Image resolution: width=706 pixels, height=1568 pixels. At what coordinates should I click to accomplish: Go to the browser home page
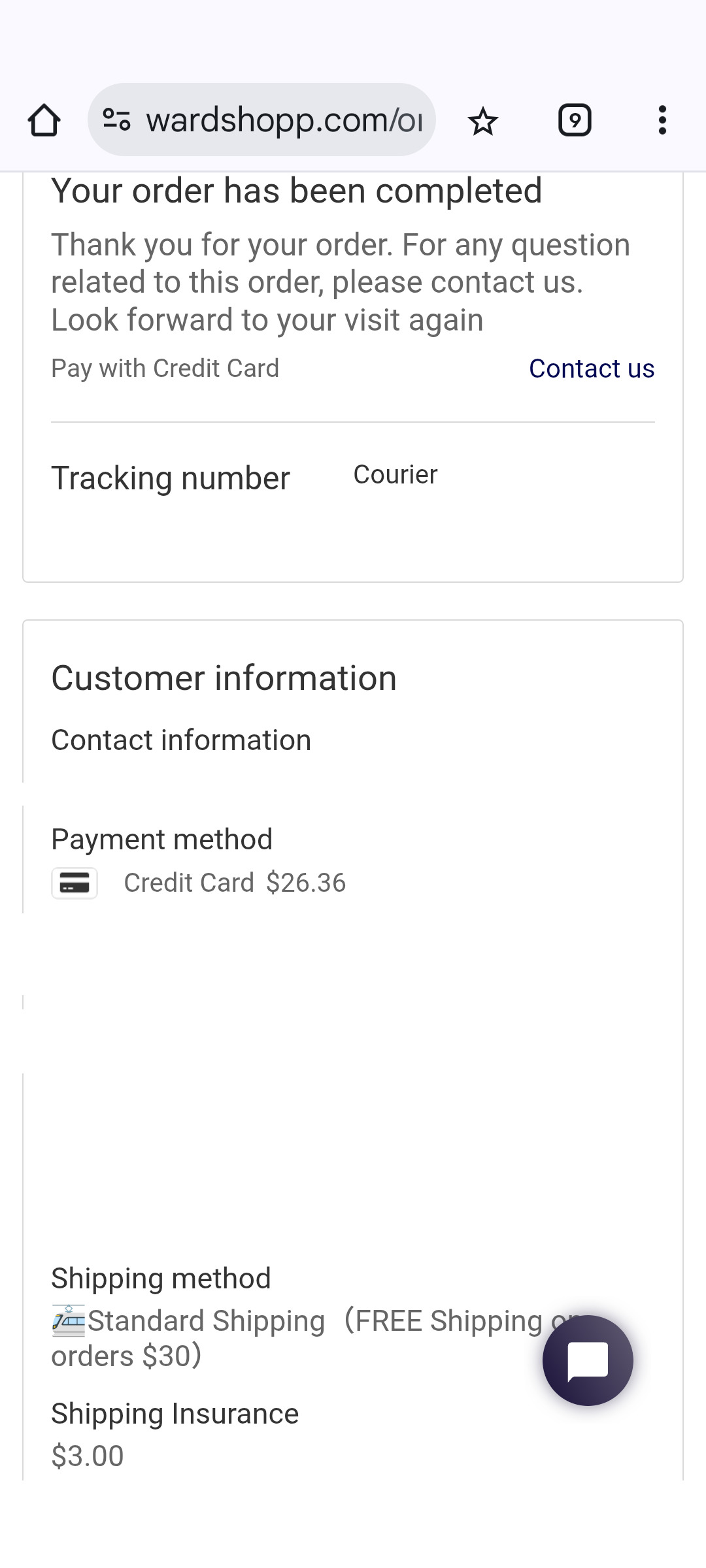click(44, 120)
